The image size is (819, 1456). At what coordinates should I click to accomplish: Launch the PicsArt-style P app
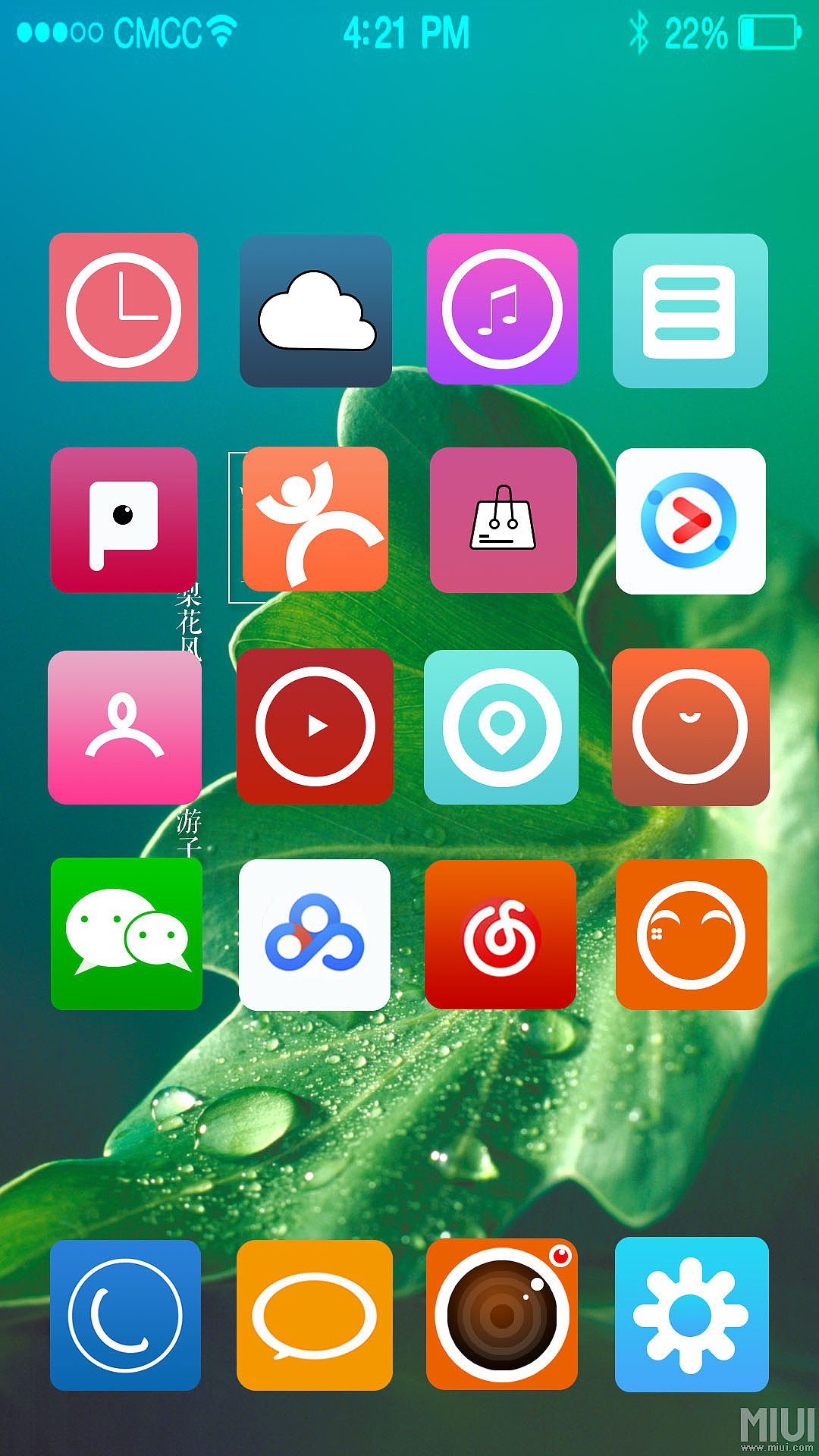[124, 520]
